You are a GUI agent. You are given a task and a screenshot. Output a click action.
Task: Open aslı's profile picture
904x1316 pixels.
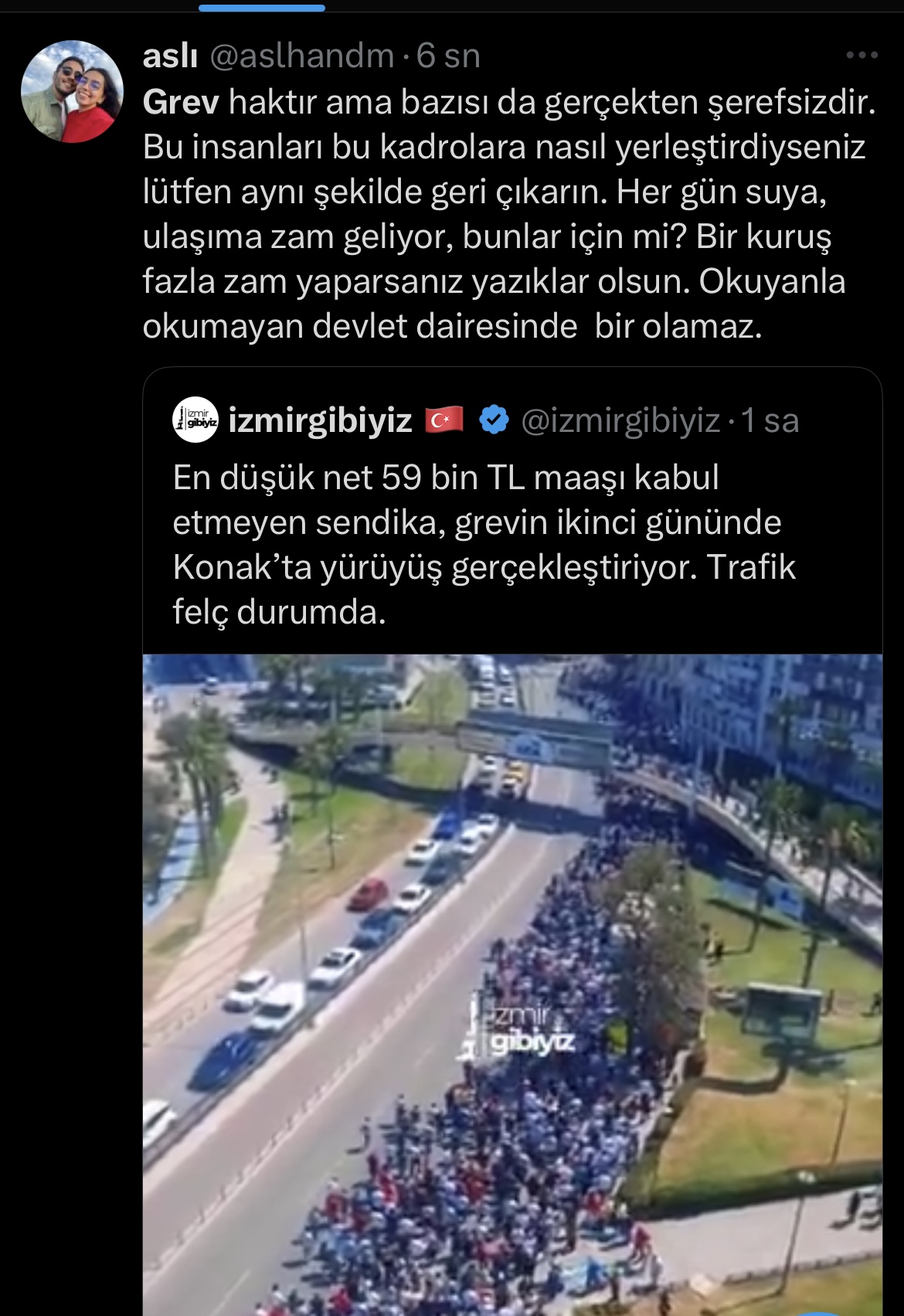[x=72, y=91]
